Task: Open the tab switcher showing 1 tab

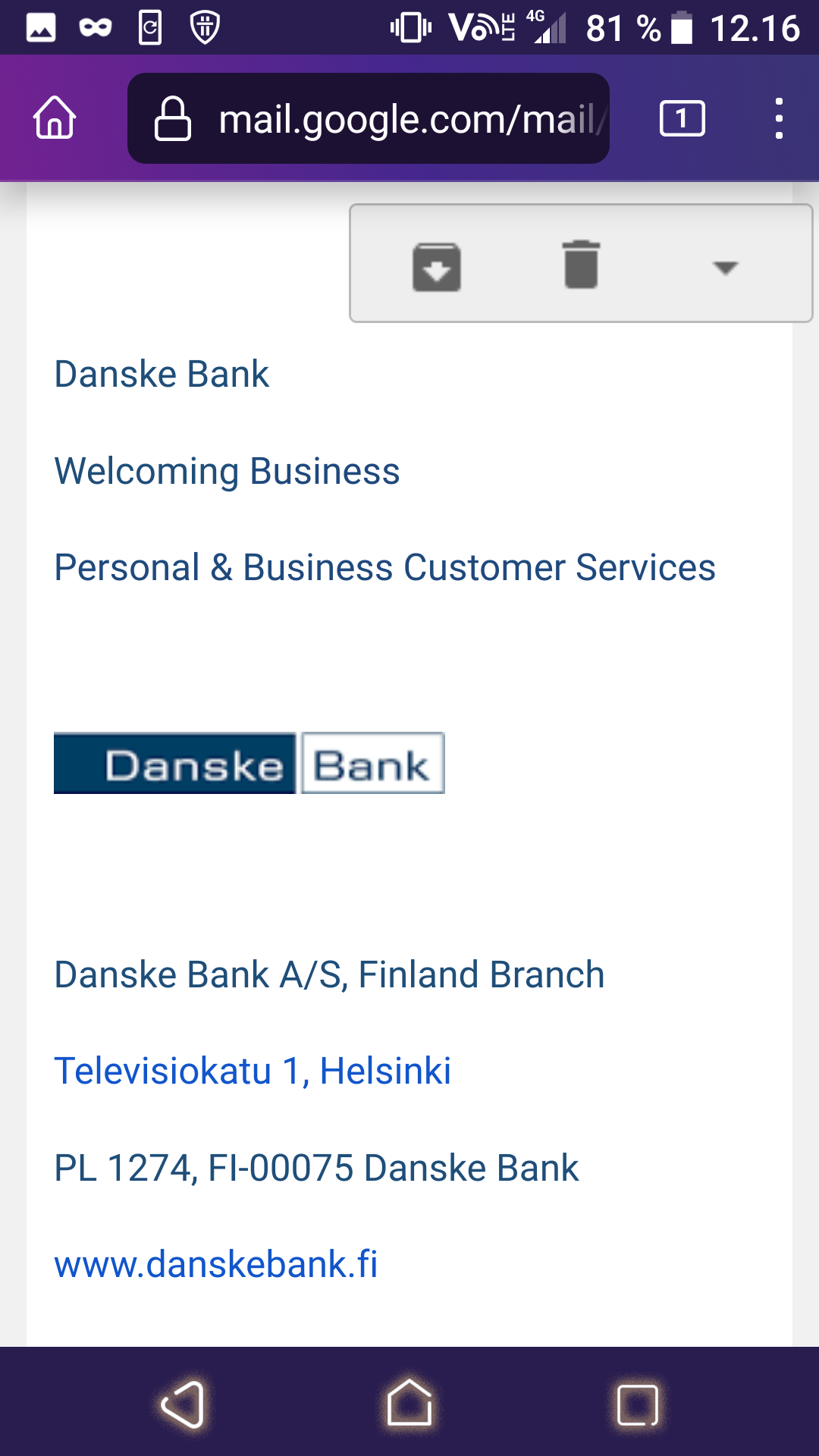Action: (681, 118)
